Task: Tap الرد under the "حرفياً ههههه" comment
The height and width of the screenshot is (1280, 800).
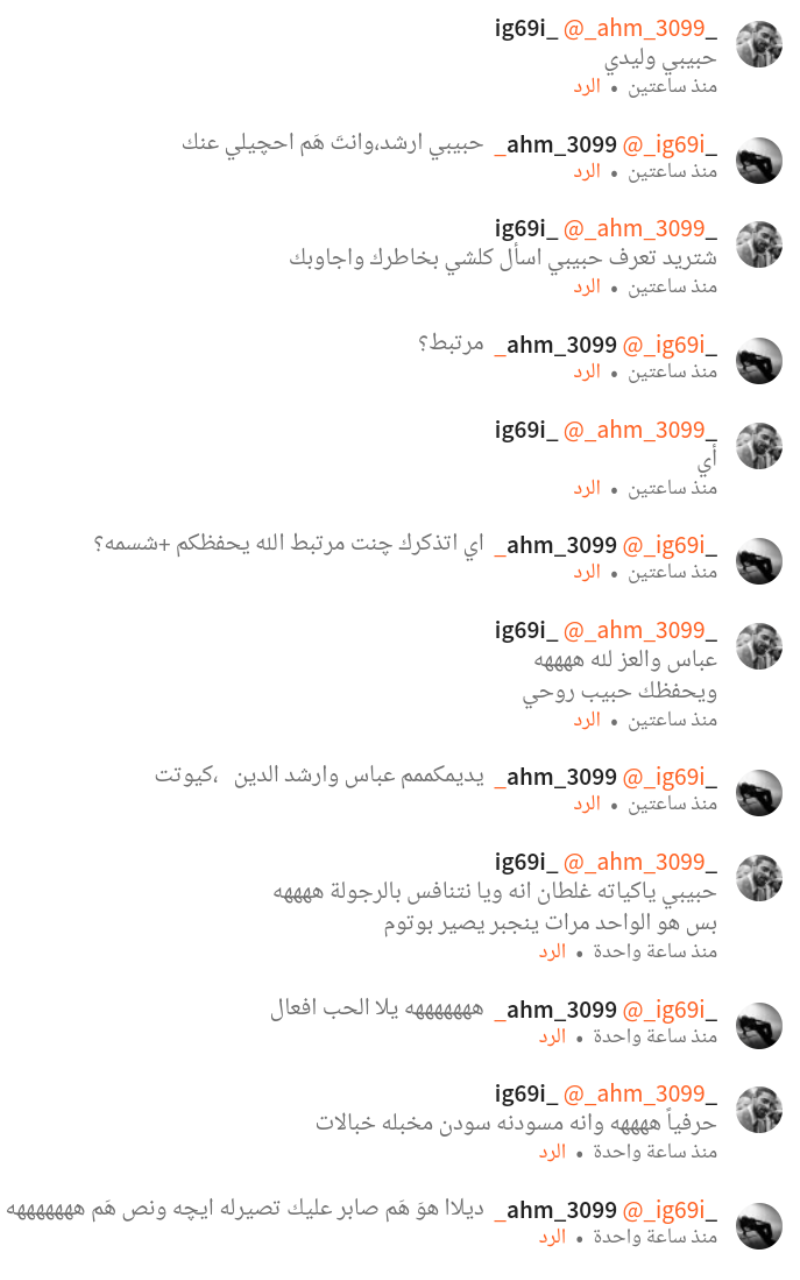Action: pyautogui.click(x=552, y=1151)
